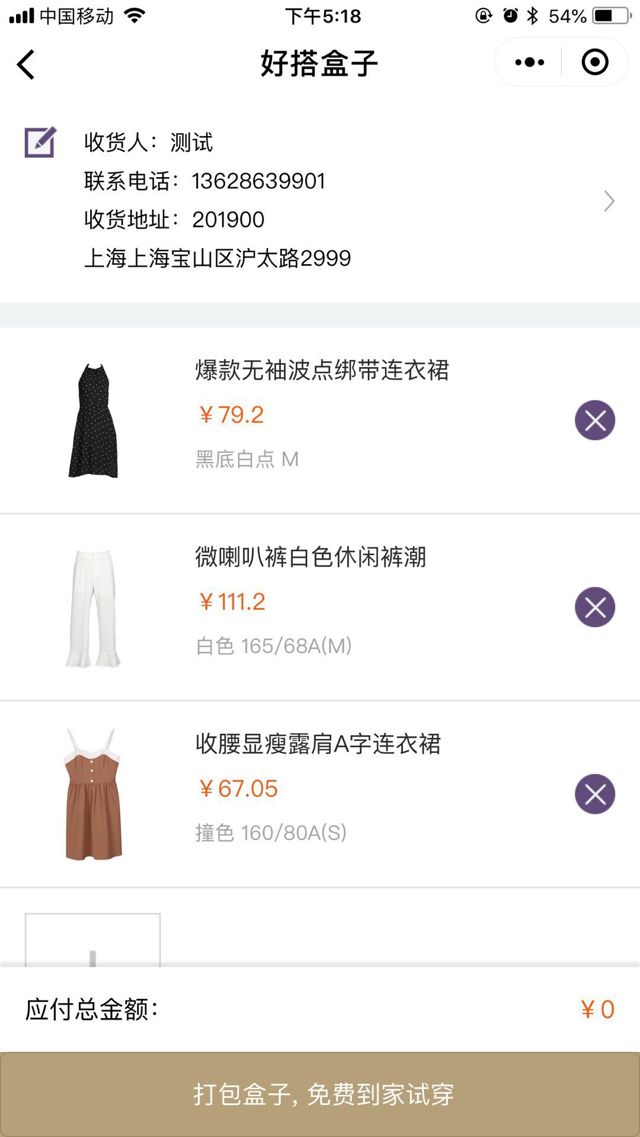640x1137 pixels.
Task: View the 微喇叭裤白色休闲裤潮 product image
Action: point(93,607)
